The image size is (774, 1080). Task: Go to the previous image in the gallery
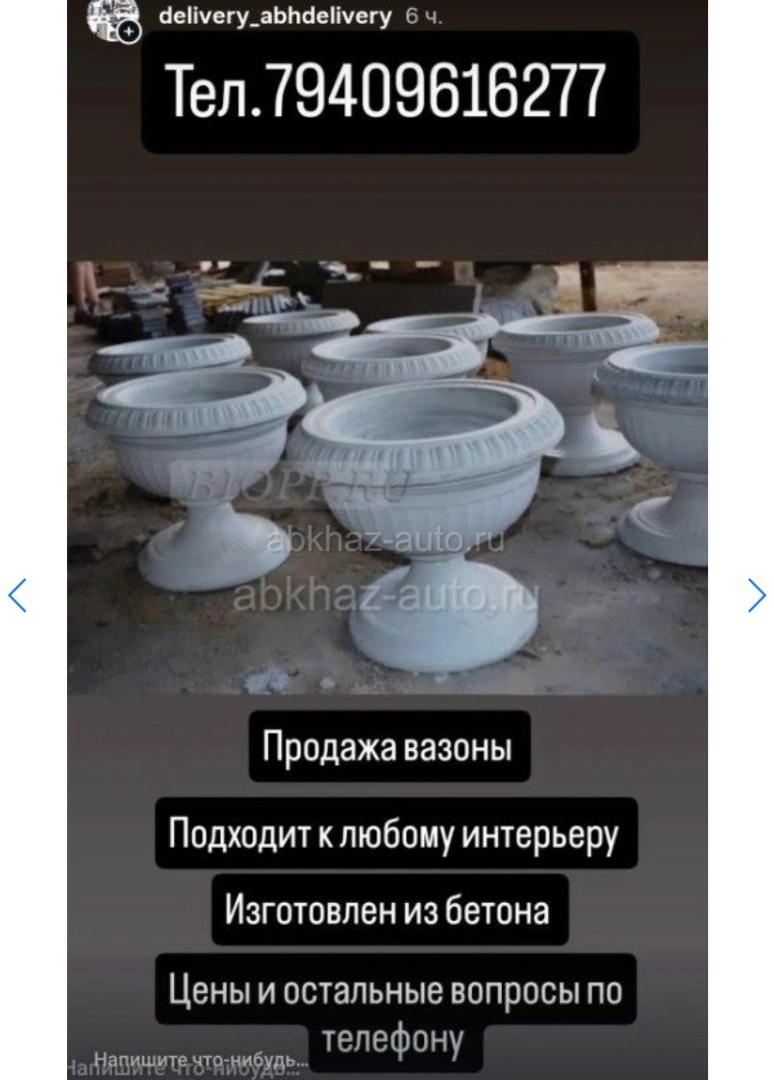tap(17, 596)
